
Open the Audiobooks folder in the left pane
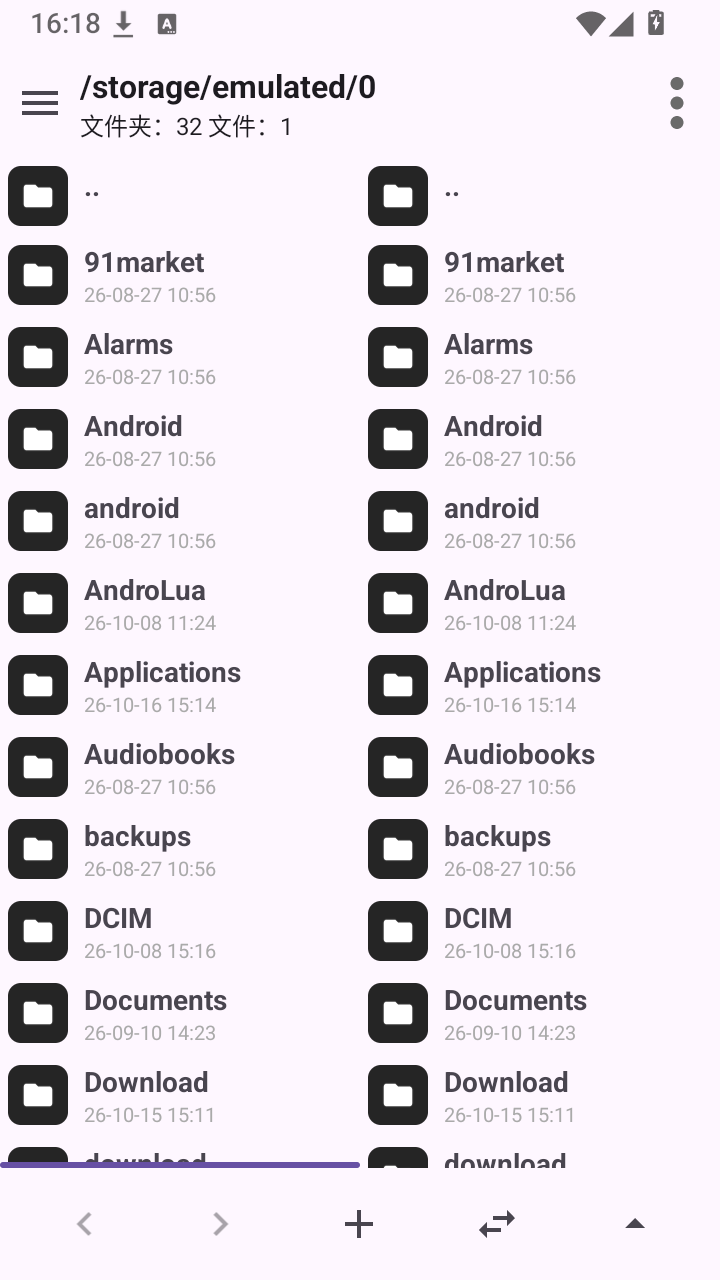point(180,768)
